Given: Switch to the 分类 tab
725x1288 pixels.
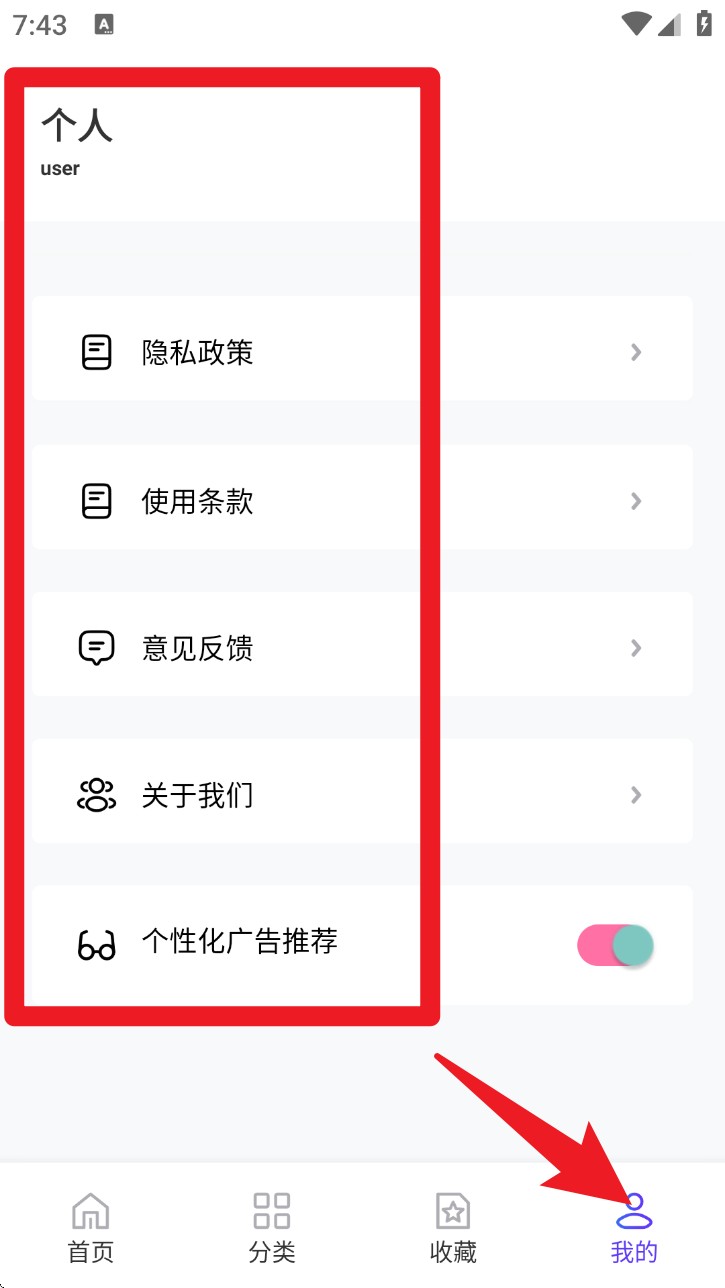Looking at the screenshot, I should (x=271, y=1225).
